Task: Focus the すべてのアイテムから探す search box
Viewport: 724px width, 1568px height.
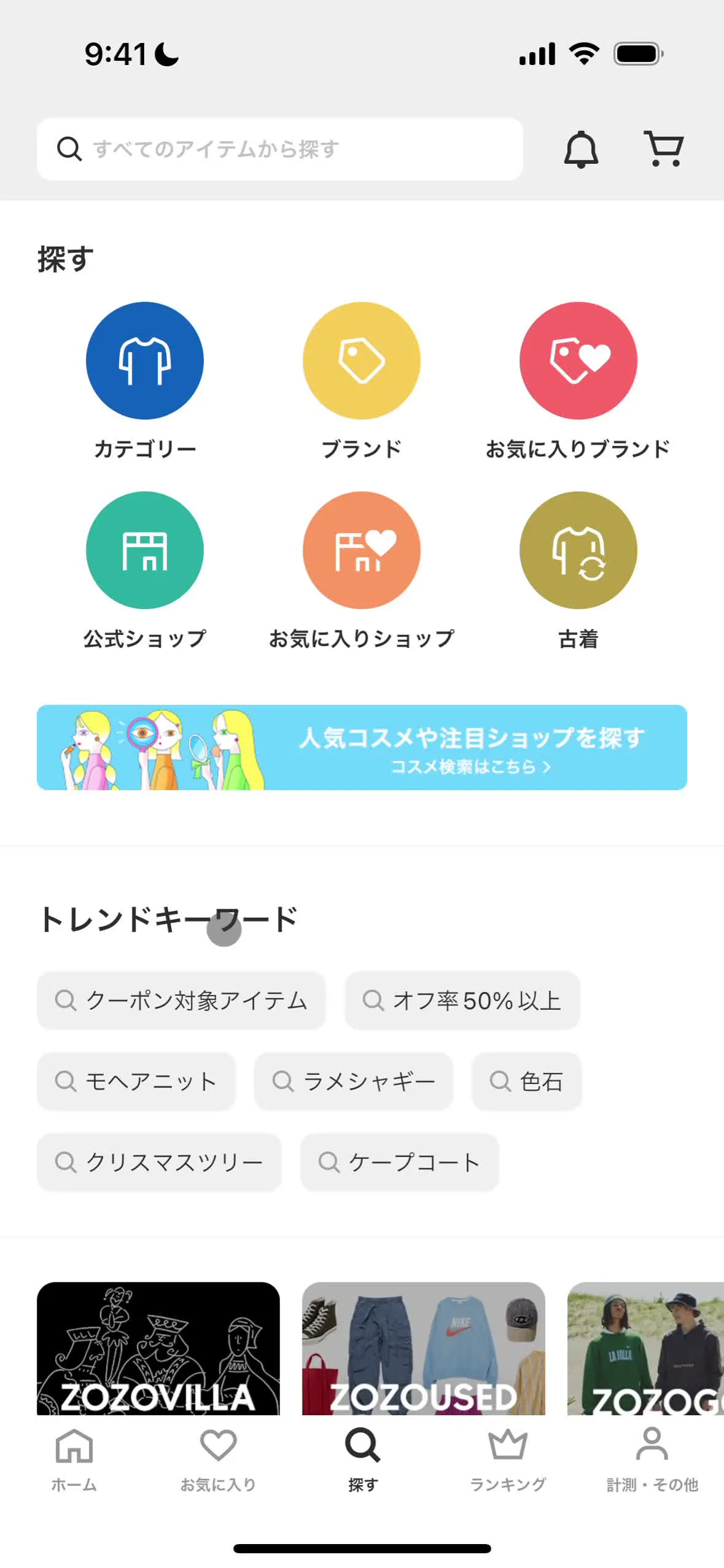Action: point(279,149)
